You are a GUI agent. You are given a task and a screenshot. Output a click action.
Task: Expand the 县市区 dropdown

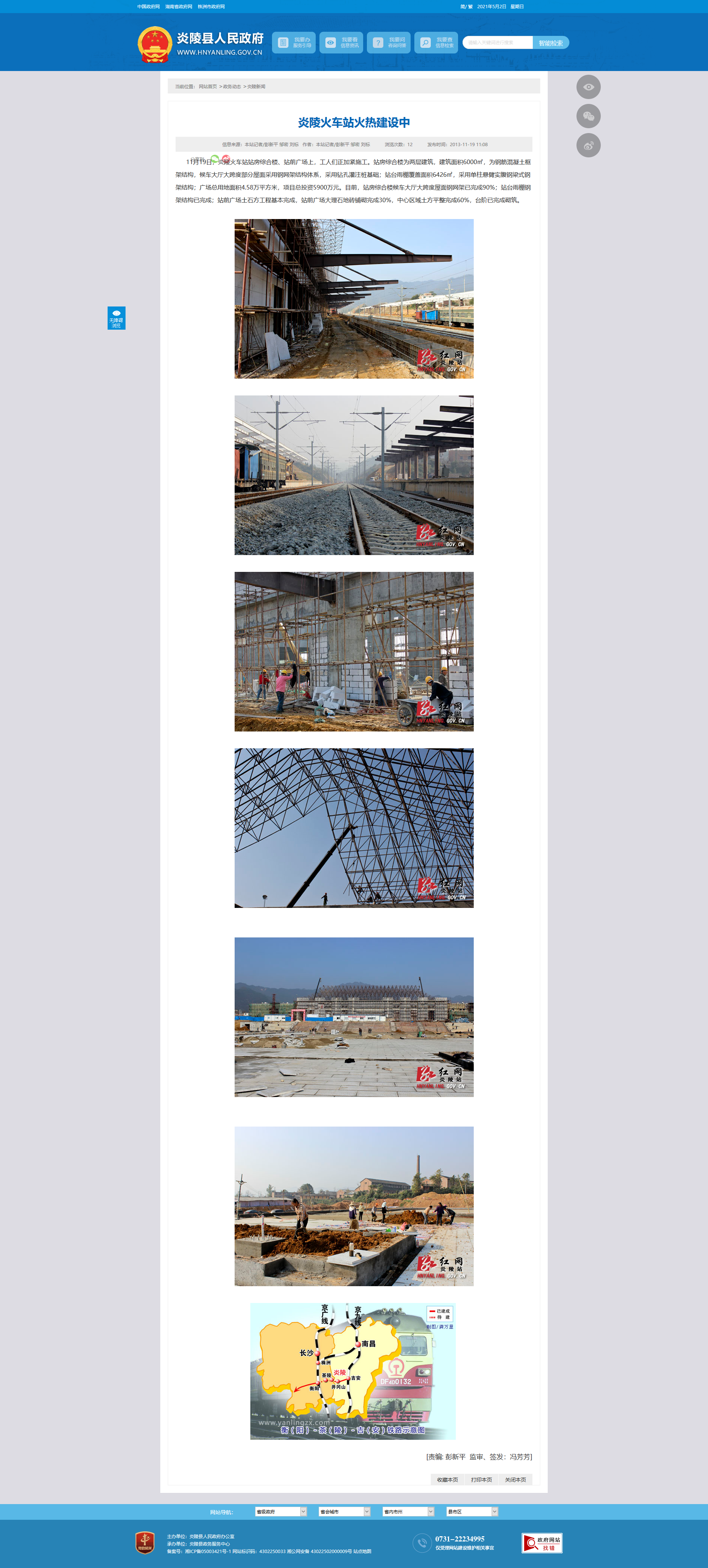pyautogui.click(x=472, y=1512)
